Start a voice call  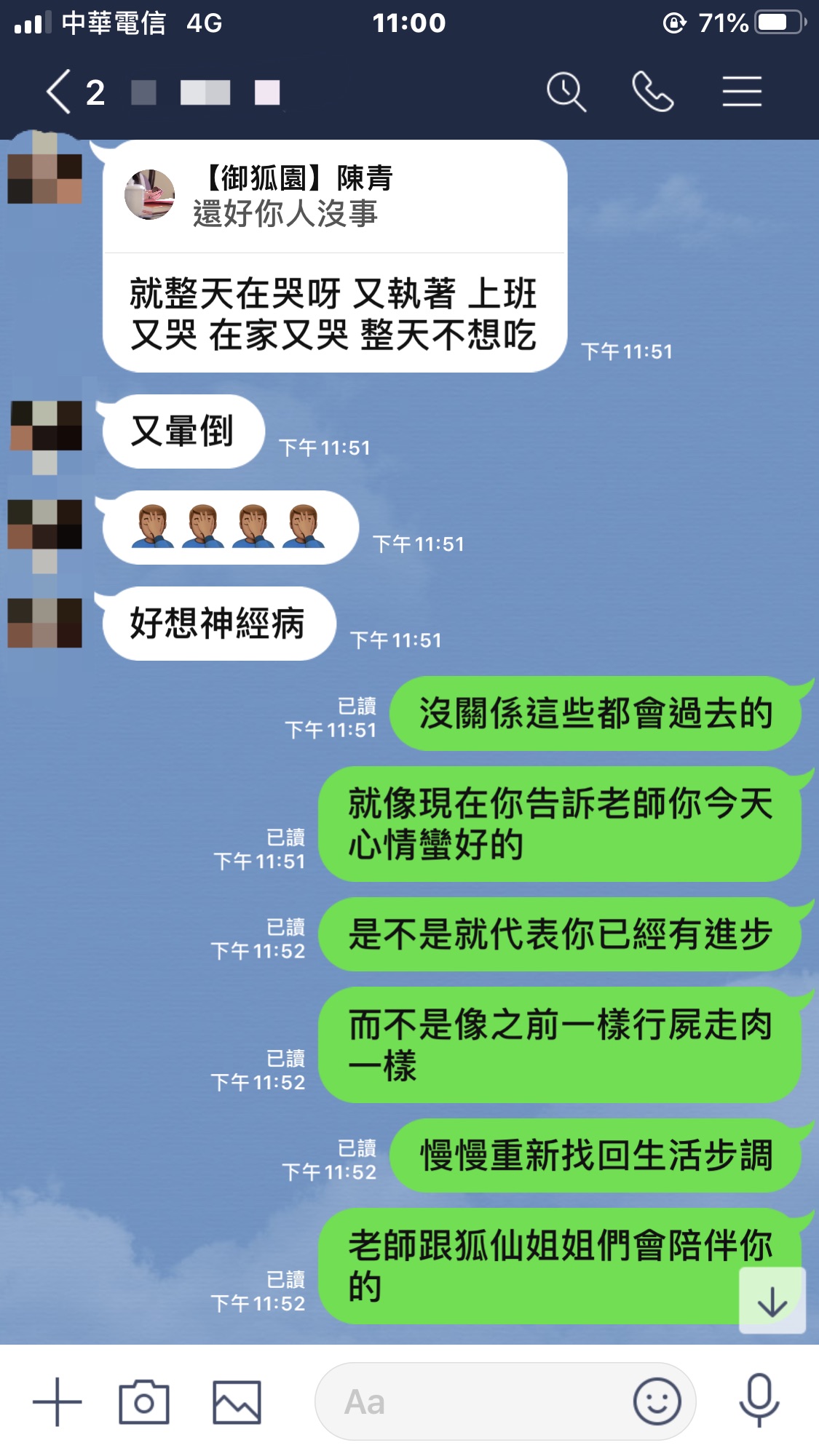click(652, 92)
